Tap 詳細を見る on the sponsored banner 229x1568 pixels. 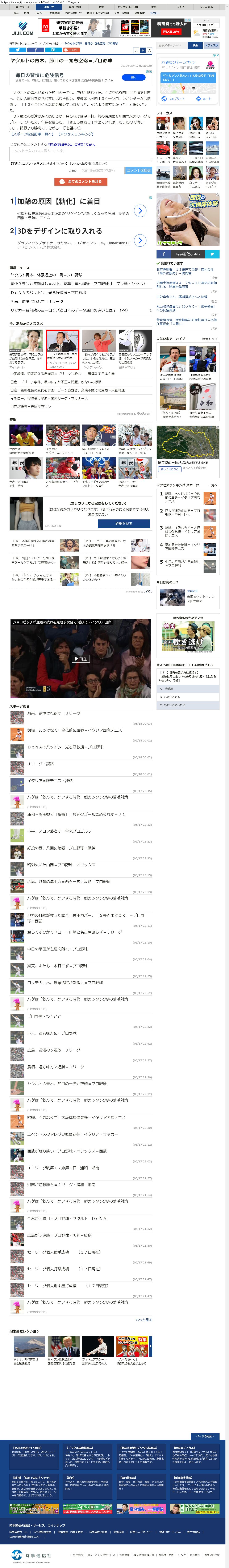pyautogui.click(x=123, y=523)
